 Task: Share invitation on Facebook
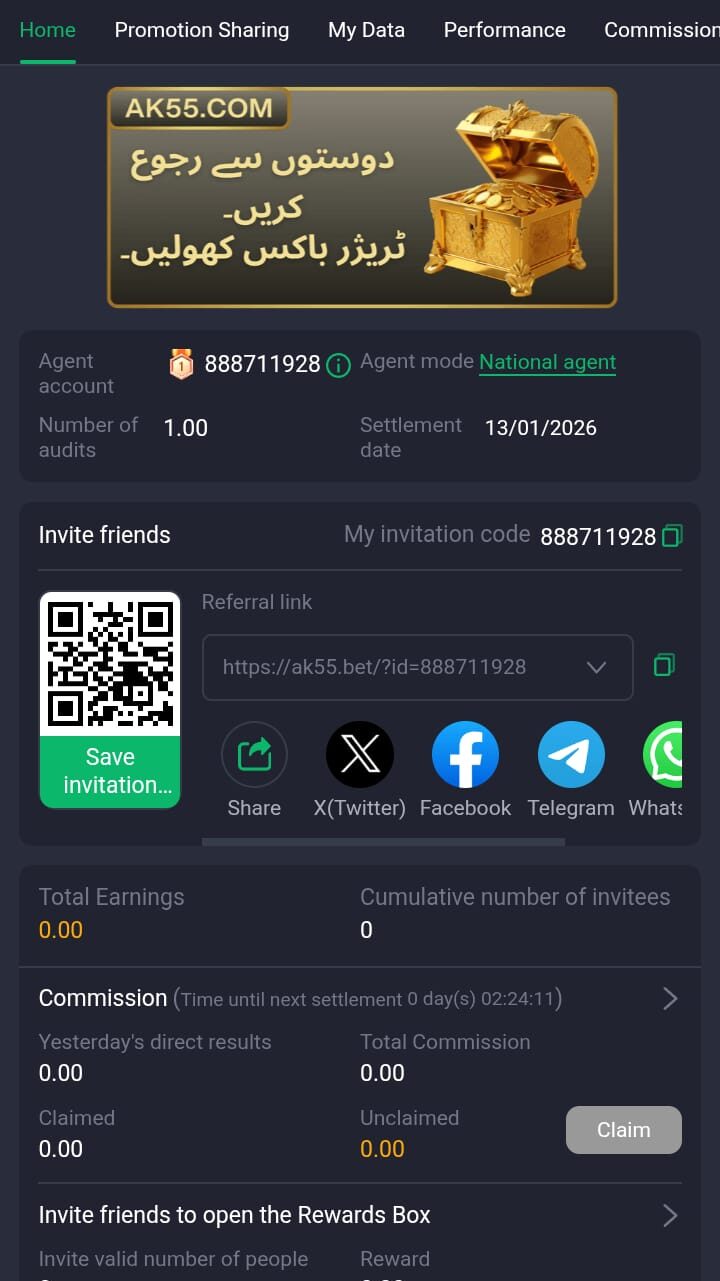point(465,755)
